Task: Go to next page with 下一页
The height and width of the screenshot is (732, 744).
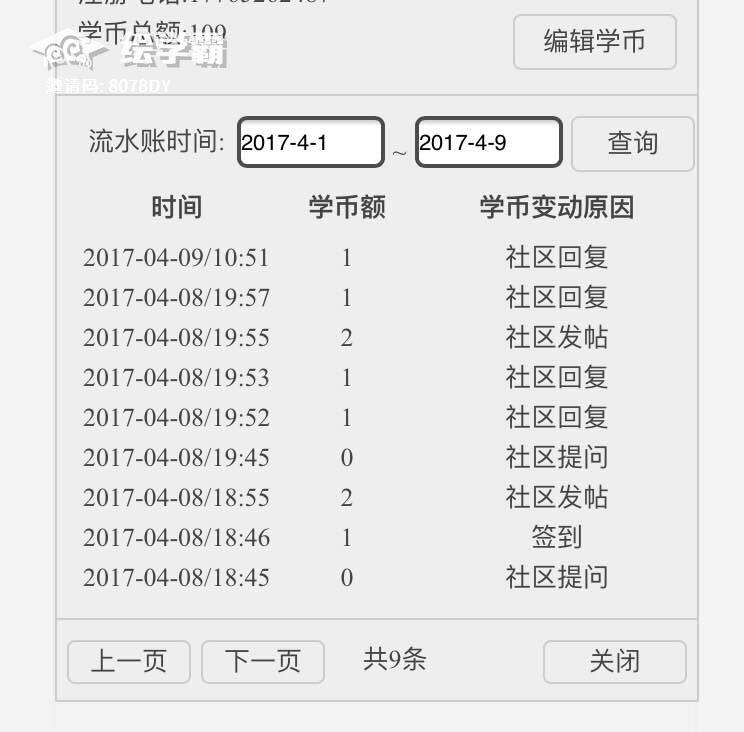Action: (x=263, y=661)
